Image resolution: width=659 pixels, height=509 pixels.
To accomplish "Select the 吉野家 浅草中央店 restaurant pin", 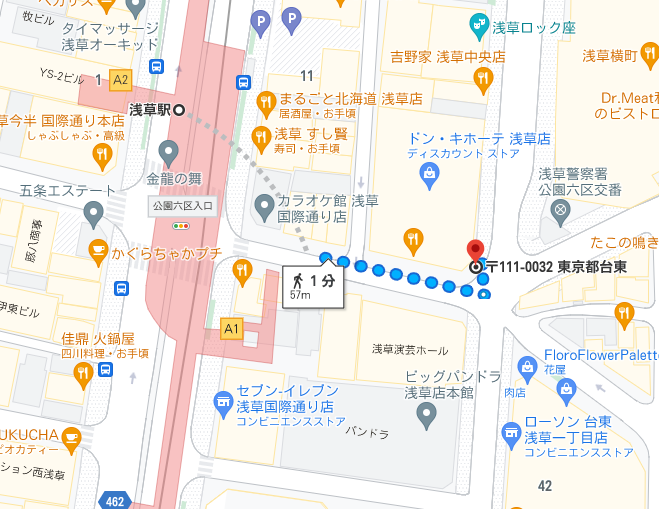I will tap(484, 76).
